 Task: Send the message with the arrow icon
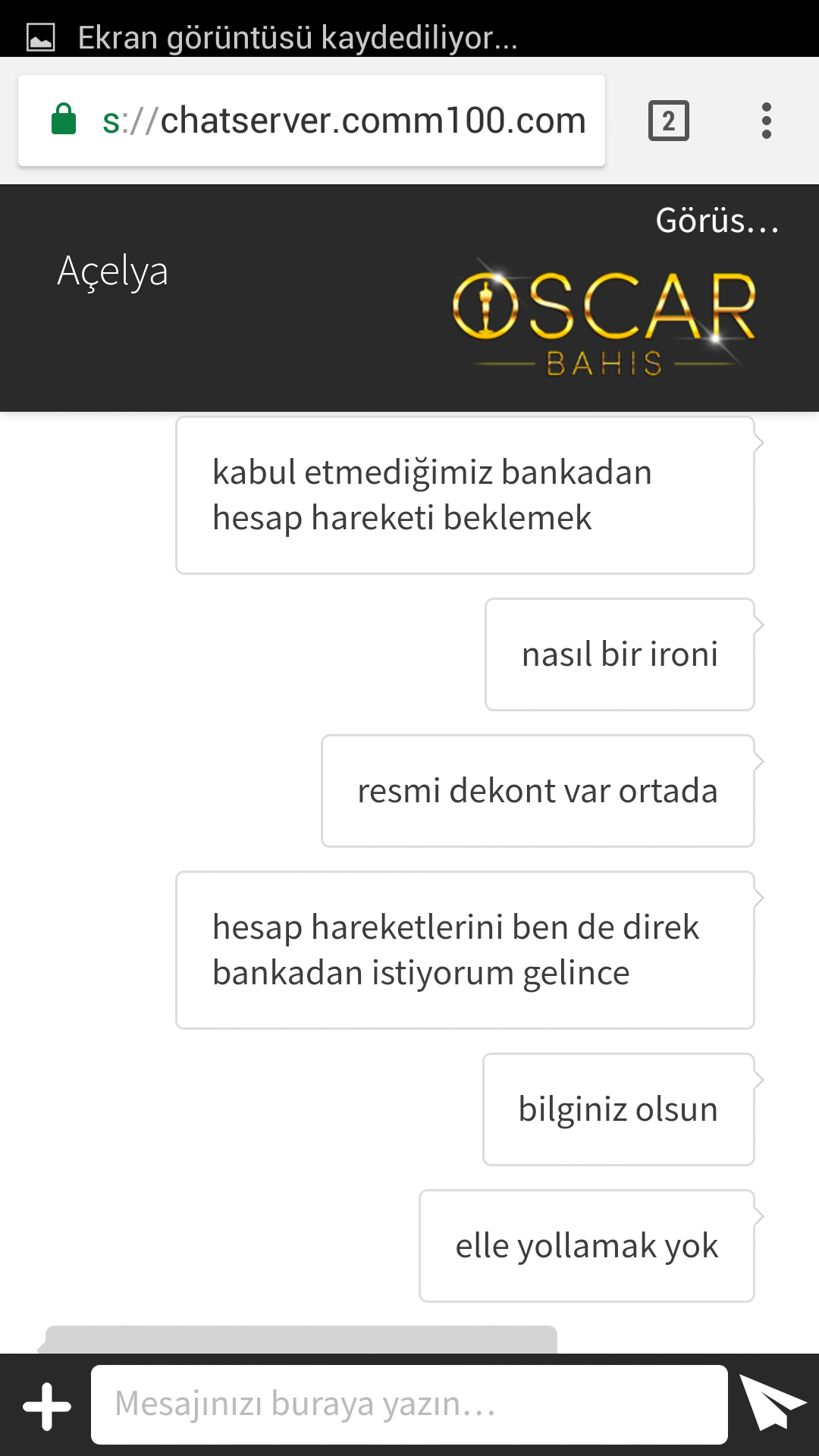pos(770,1403)
